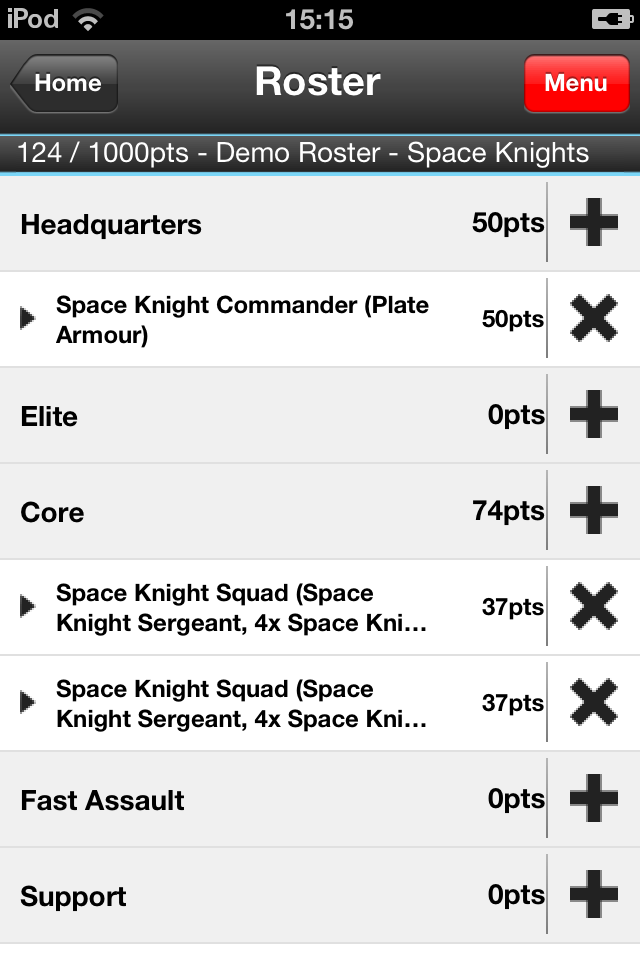Expand the first Space Knight Squad
The height and width of the screenshot is (960, 640).
click(28, 607)
